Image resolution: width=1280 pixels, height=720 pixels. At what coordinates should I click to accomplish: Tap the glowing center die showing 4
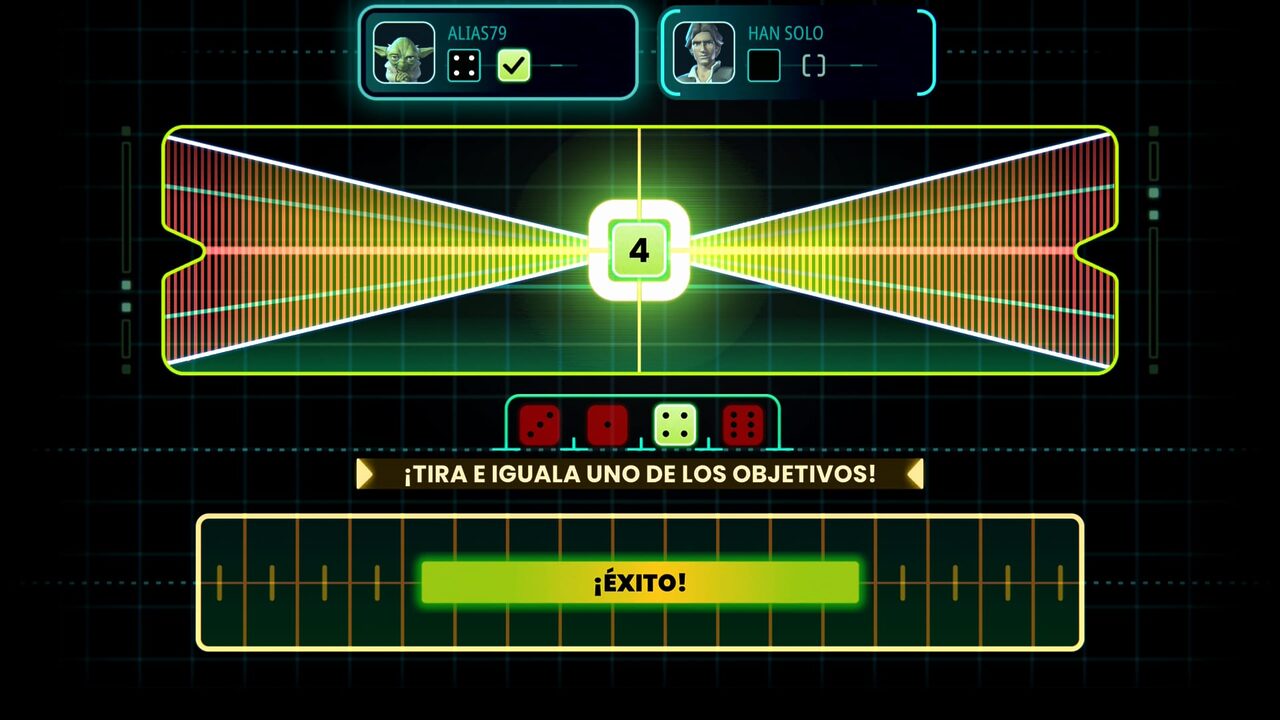pyautogui.click(x=639, y=250)
